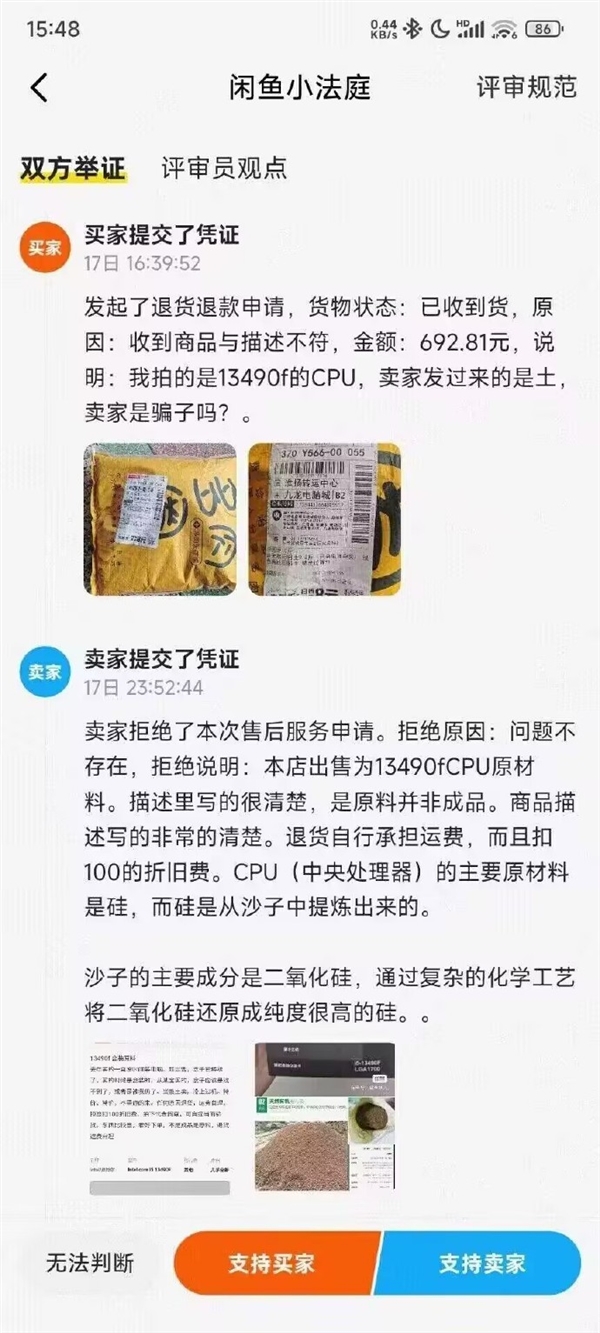This screenshot has width=600, height=1333.
Task: Go back from 闲鱼小法庭
Action: coord(39,87)
